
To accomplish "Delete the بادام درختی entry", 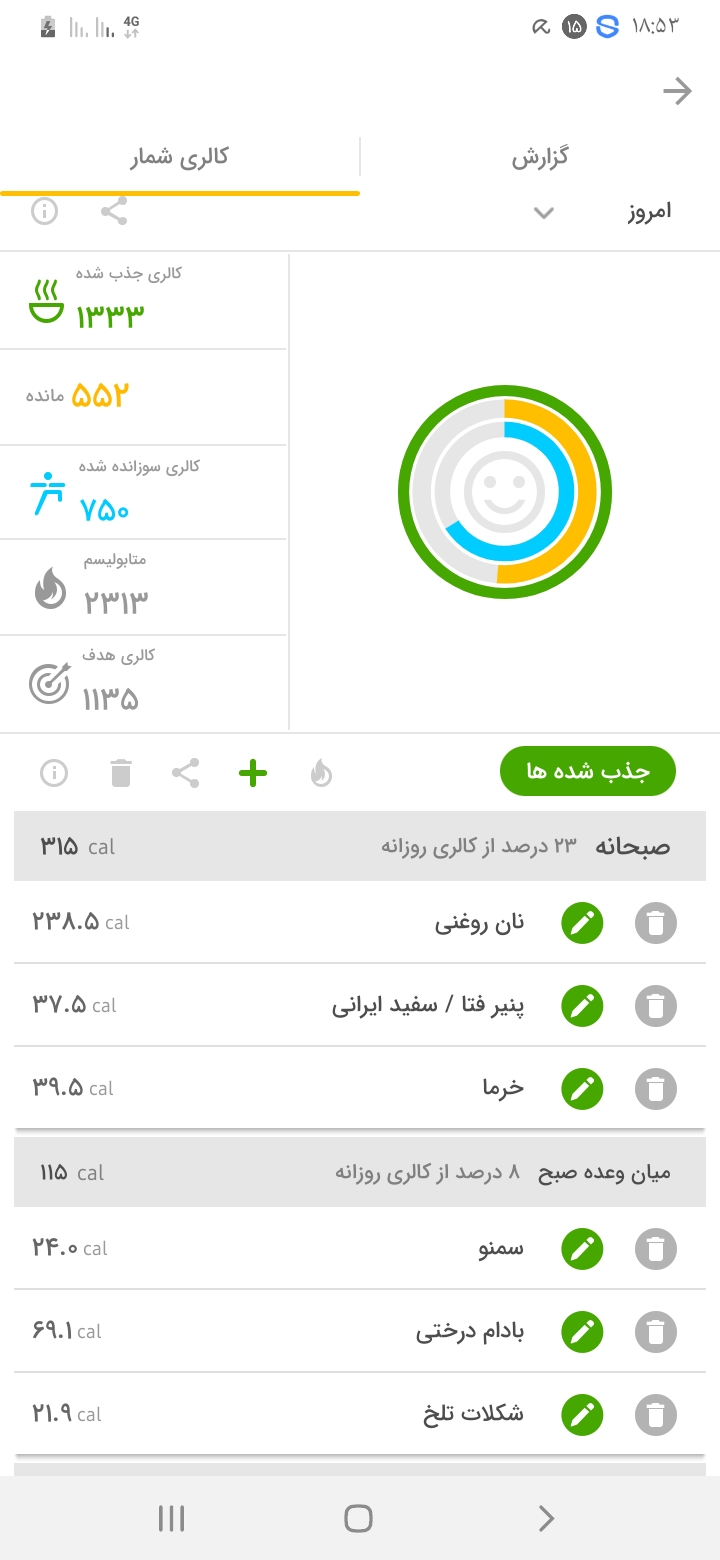I will (x=656, y=1332).
